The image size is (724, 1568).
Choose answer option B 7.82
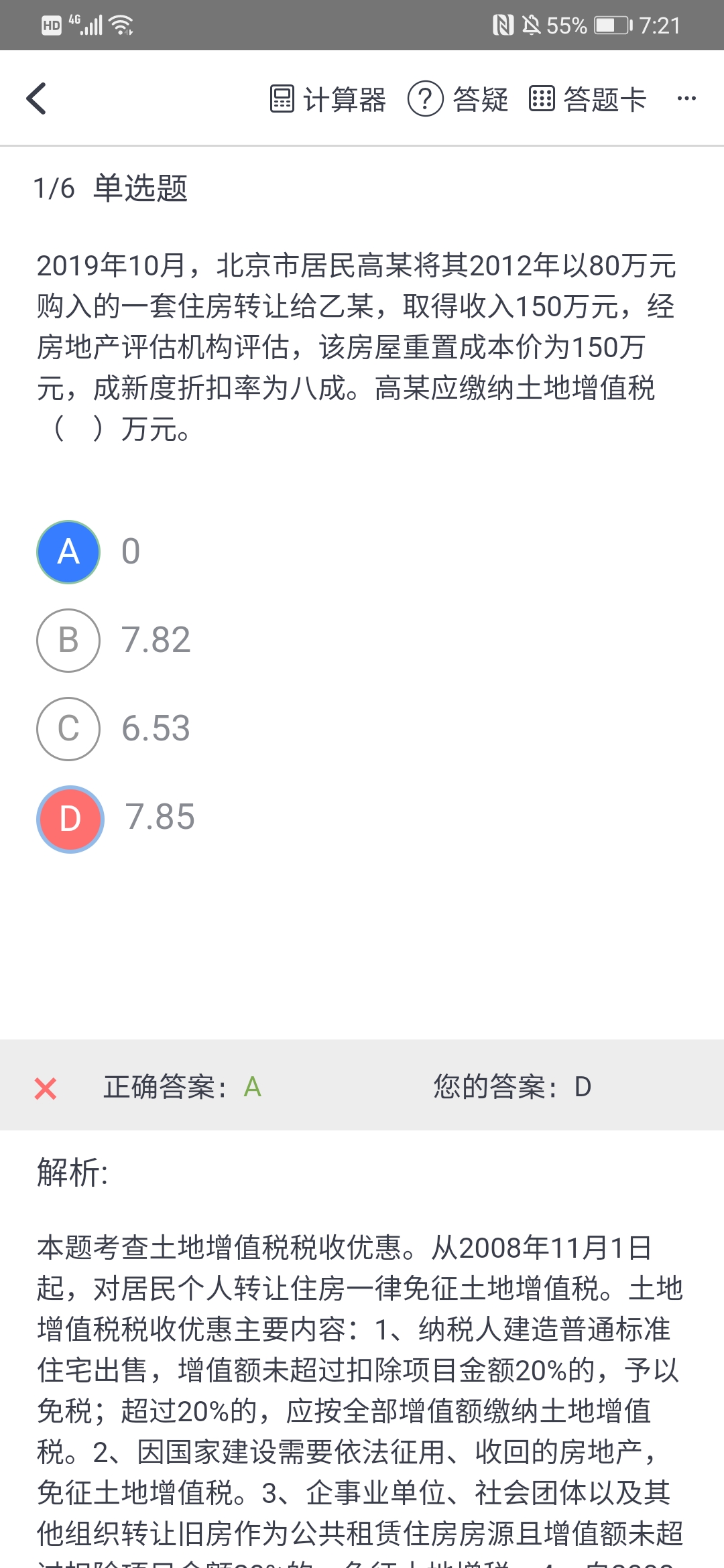(68, 641)
